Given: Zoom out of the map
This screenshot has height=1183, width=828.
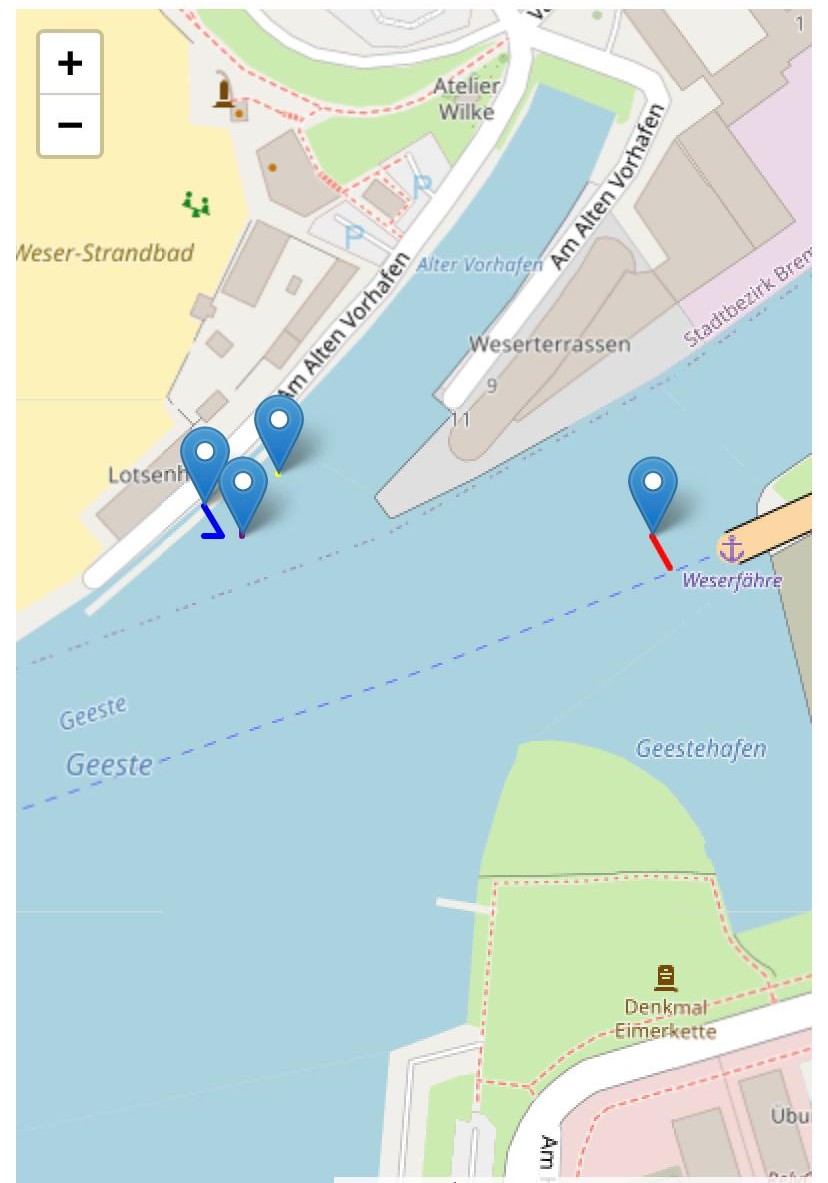Looking at the screenshot, I should point(69,125).
